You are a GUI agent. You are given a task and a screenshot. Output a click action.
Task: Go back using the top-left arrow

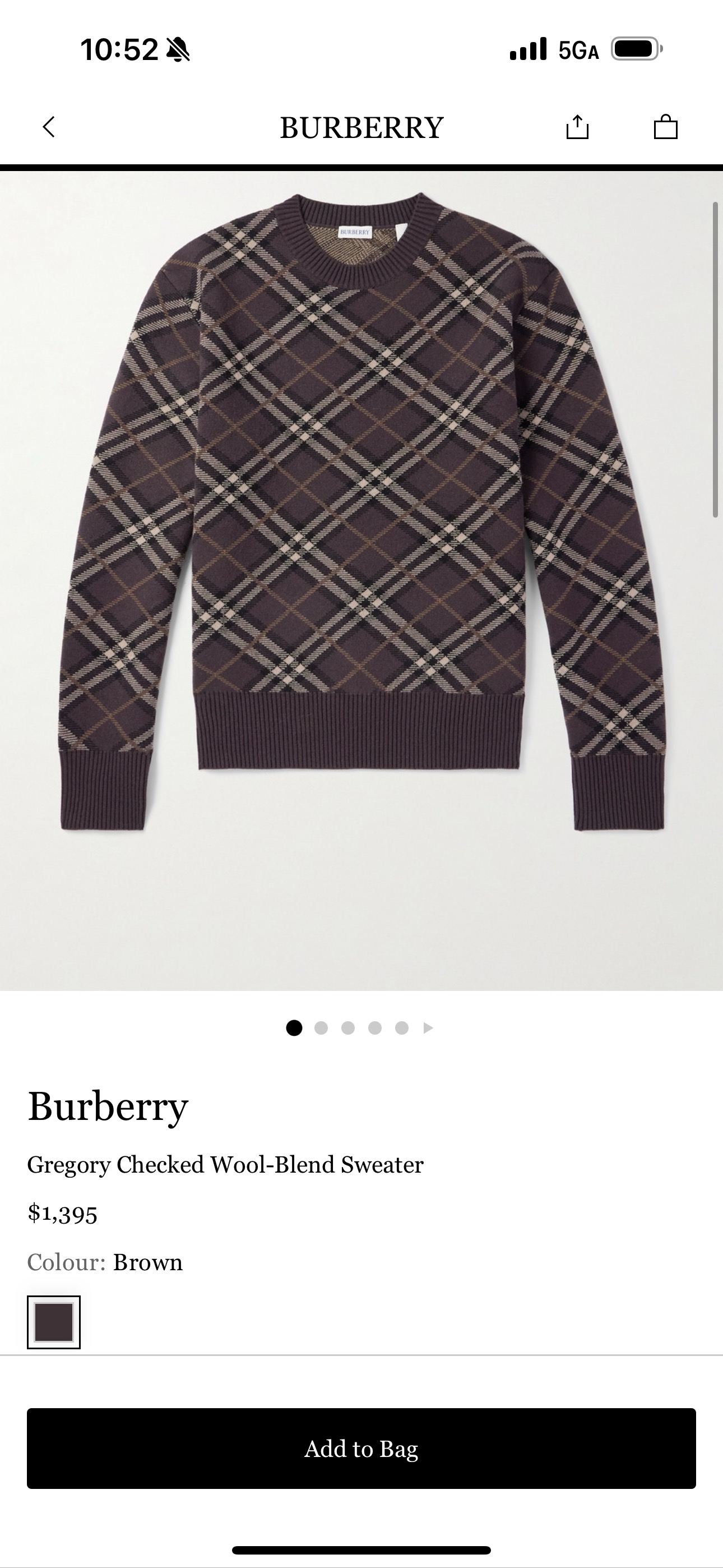[x=49, y=127]
